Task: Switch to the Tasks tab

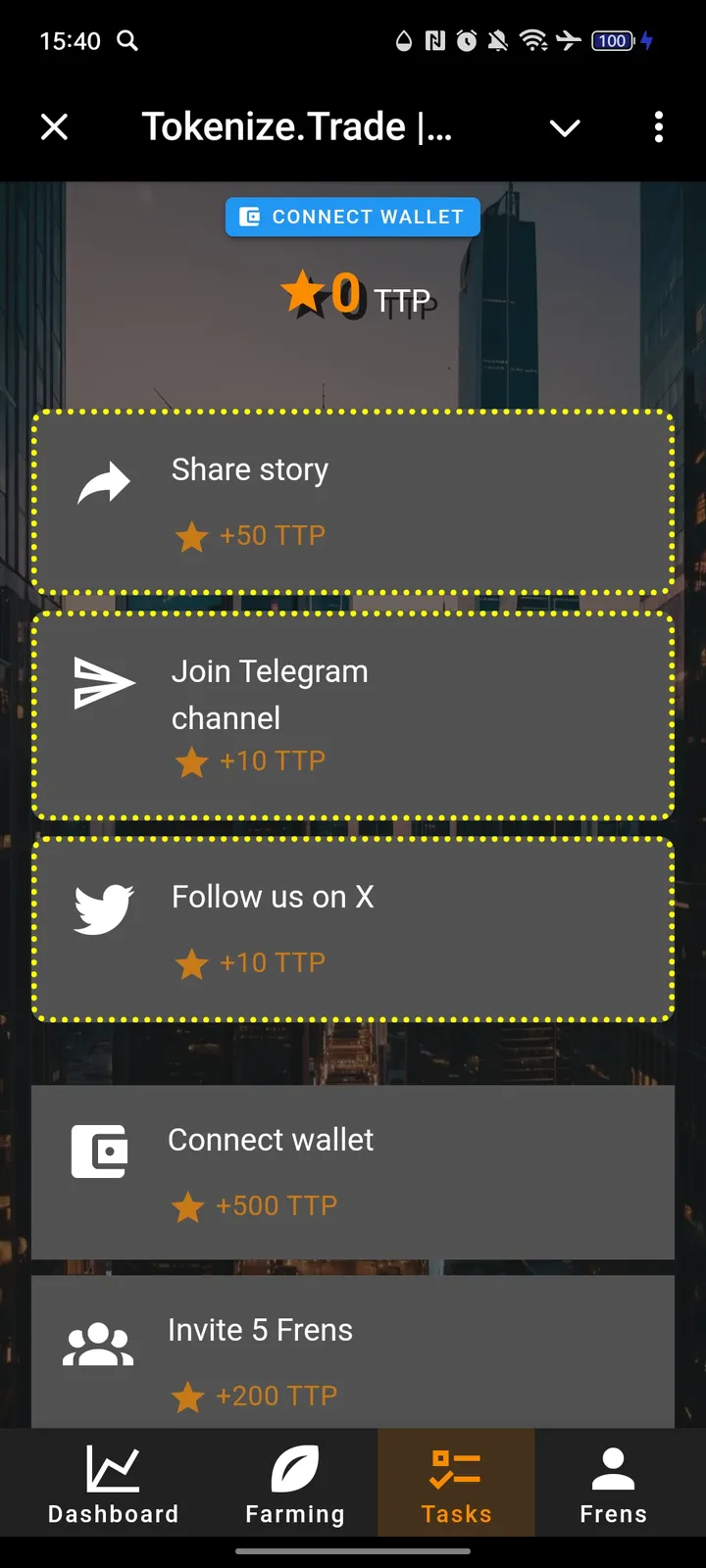Action: coord(455,1483)
